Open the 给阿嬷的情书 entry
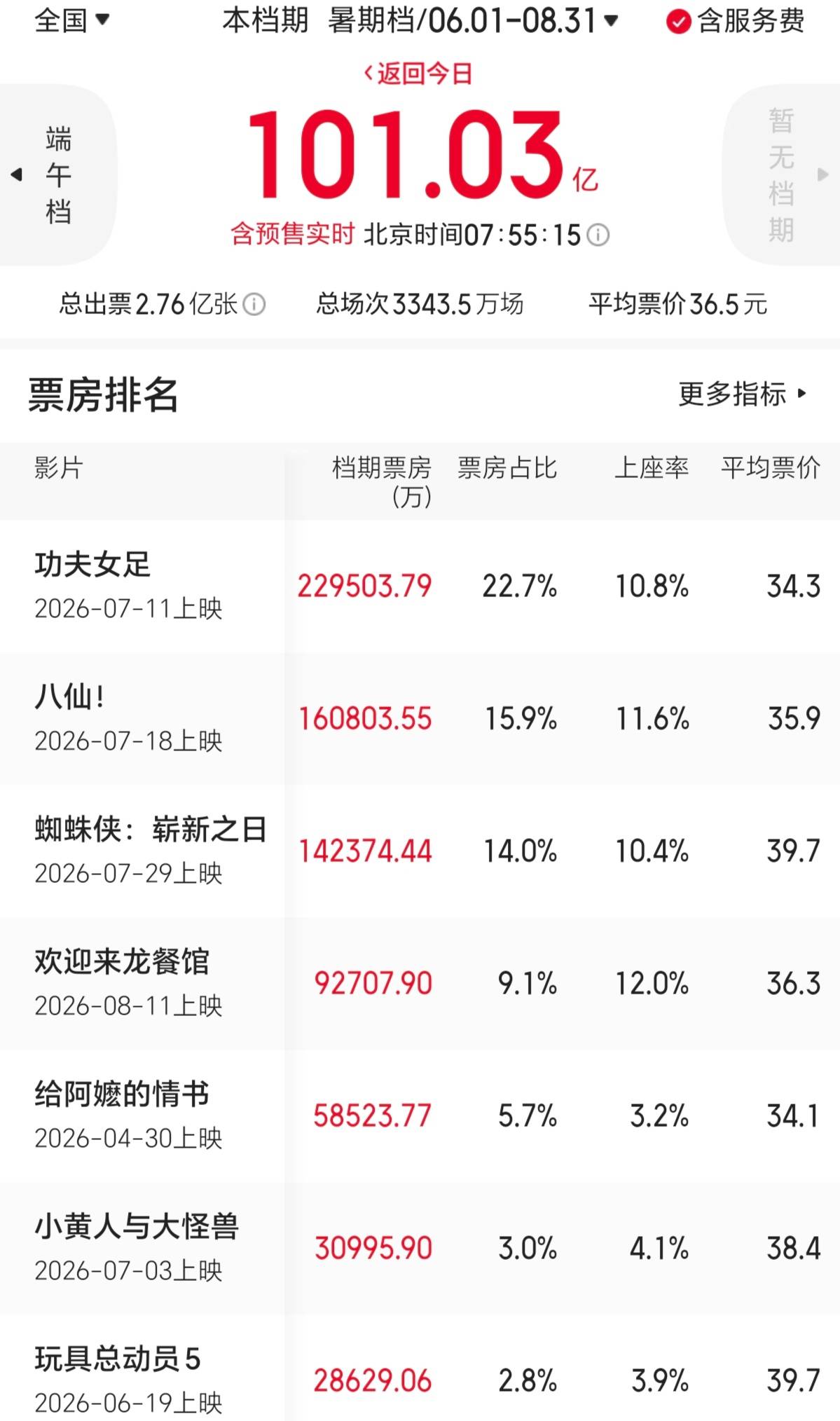This screenshot has width=840, height=1421. tap(420, 1116)
